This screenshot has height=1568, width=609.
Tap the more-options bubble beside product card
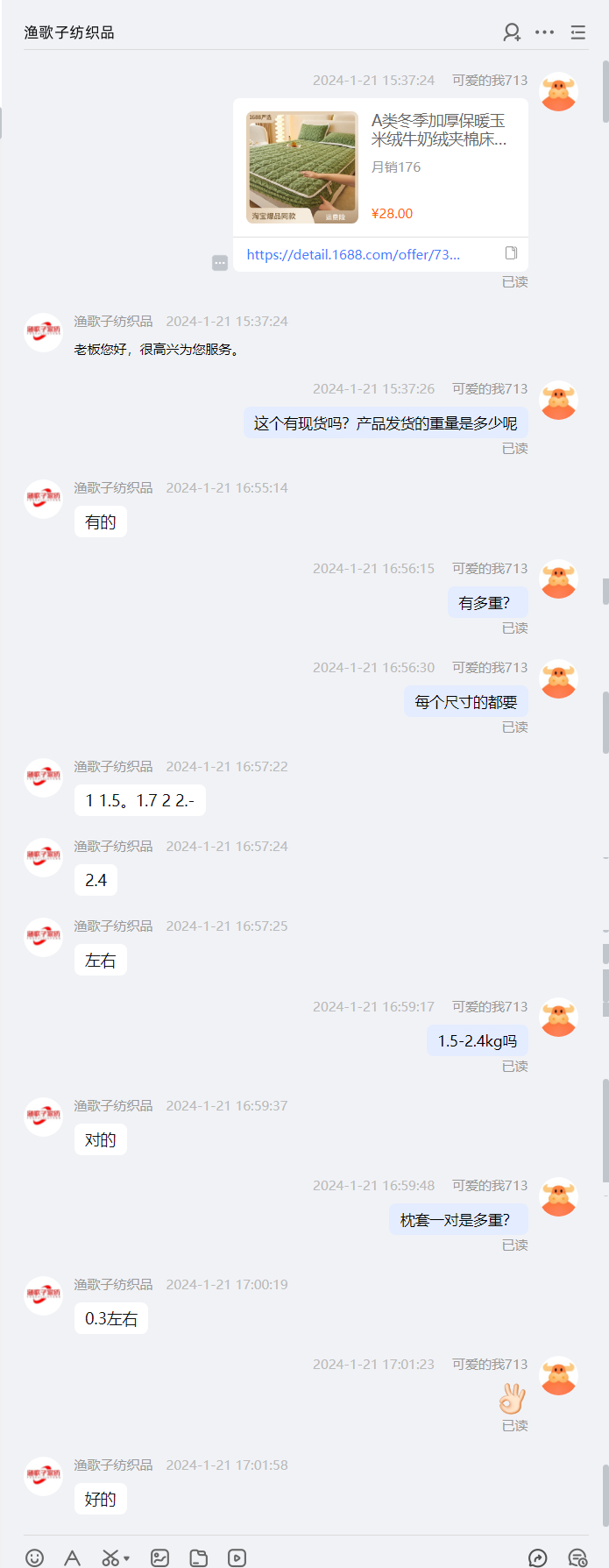tap(220, 263)
